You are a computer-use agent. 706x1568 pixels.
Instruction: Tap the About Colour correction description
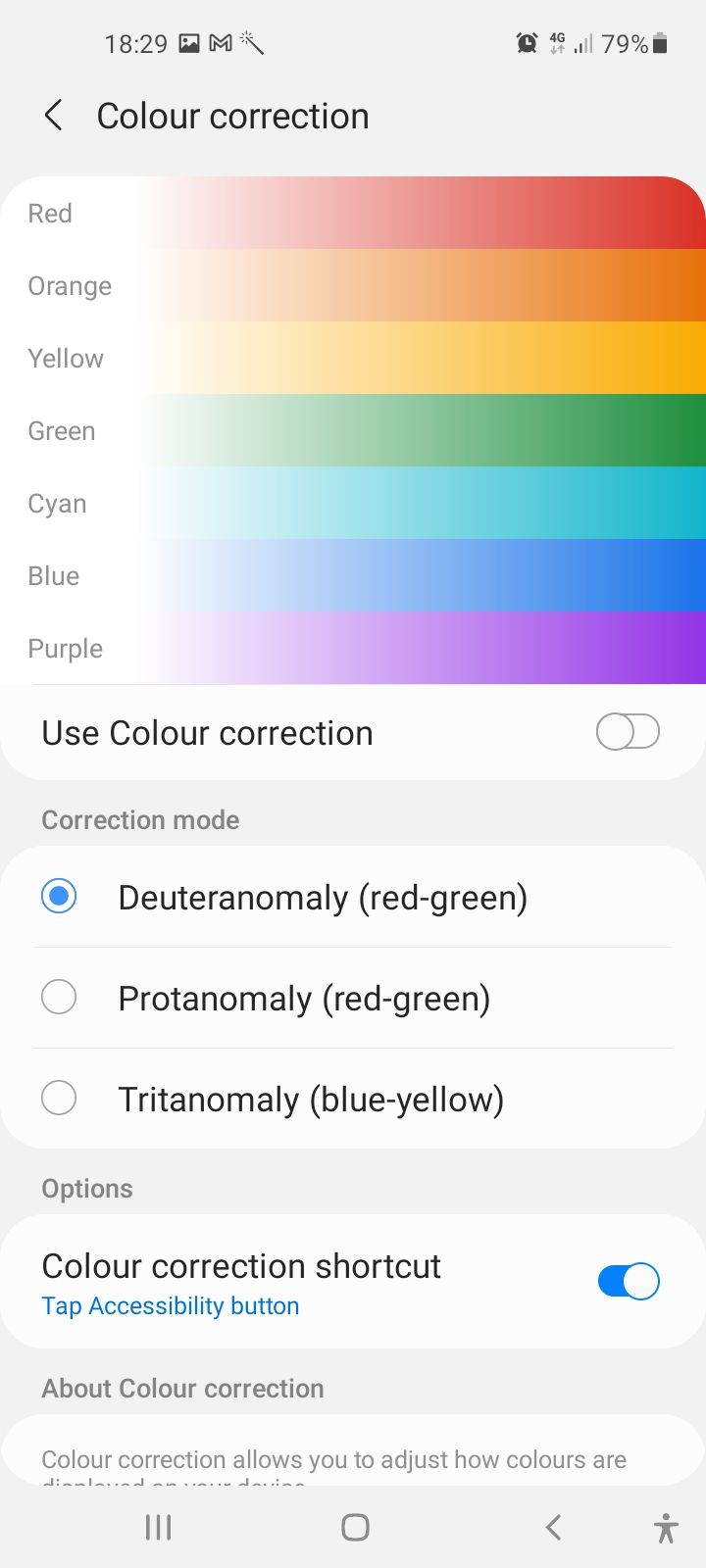pos(333,1459)
